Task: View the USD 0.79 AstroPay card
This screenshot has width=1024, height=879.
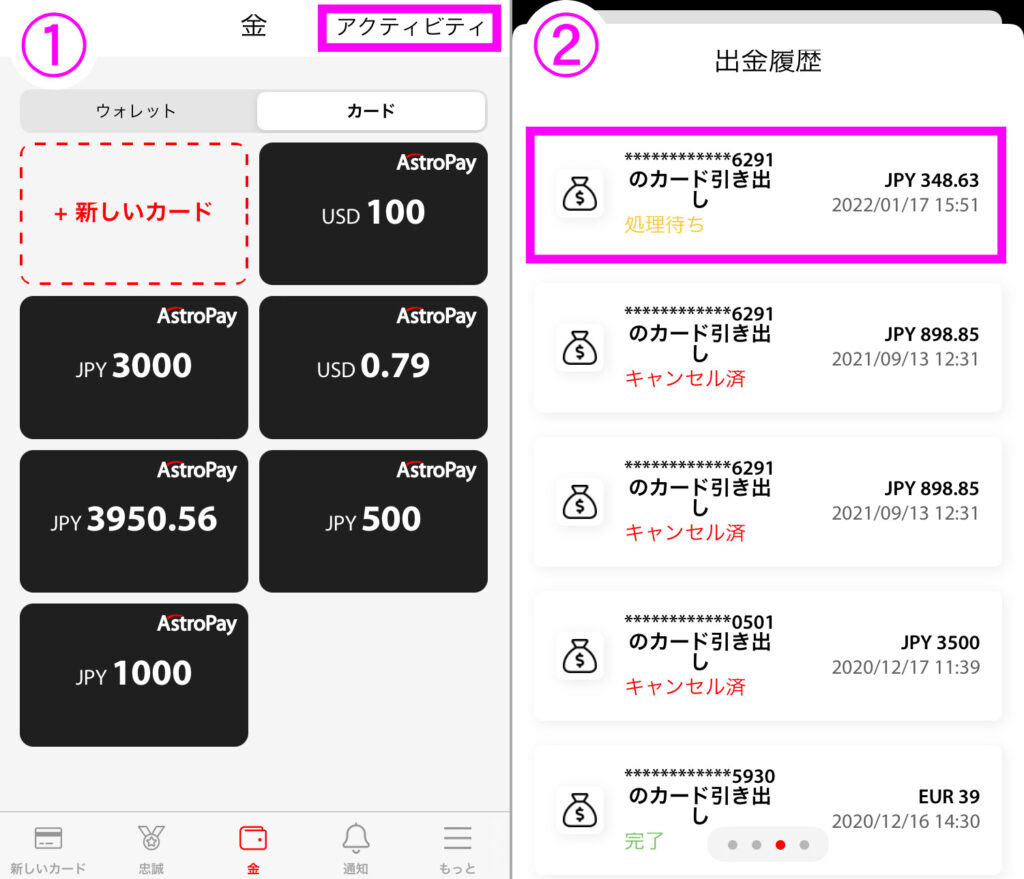Action: (x=373, y=367)
